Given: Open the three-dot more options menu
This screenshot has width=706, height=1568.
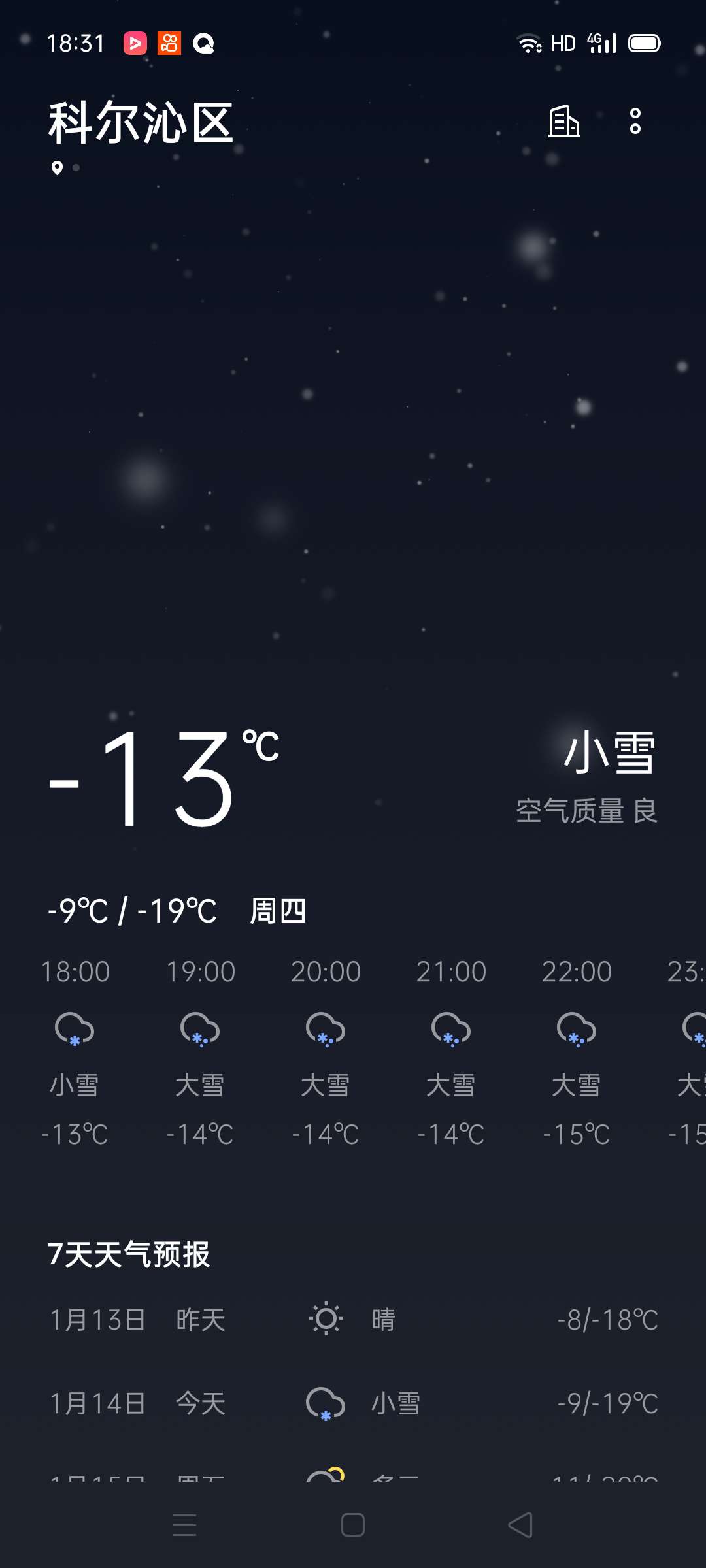Looking at the screenshot, I should (x=635, y=122).
